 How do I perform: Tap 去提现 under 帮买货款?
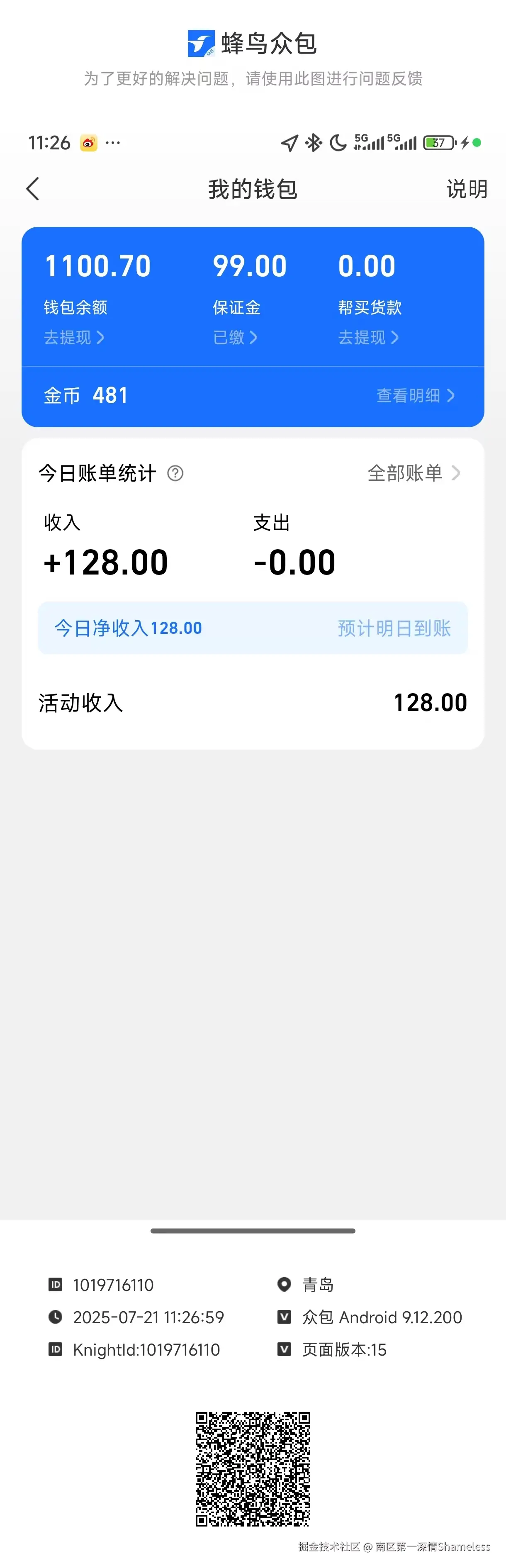tap(368, 337)
